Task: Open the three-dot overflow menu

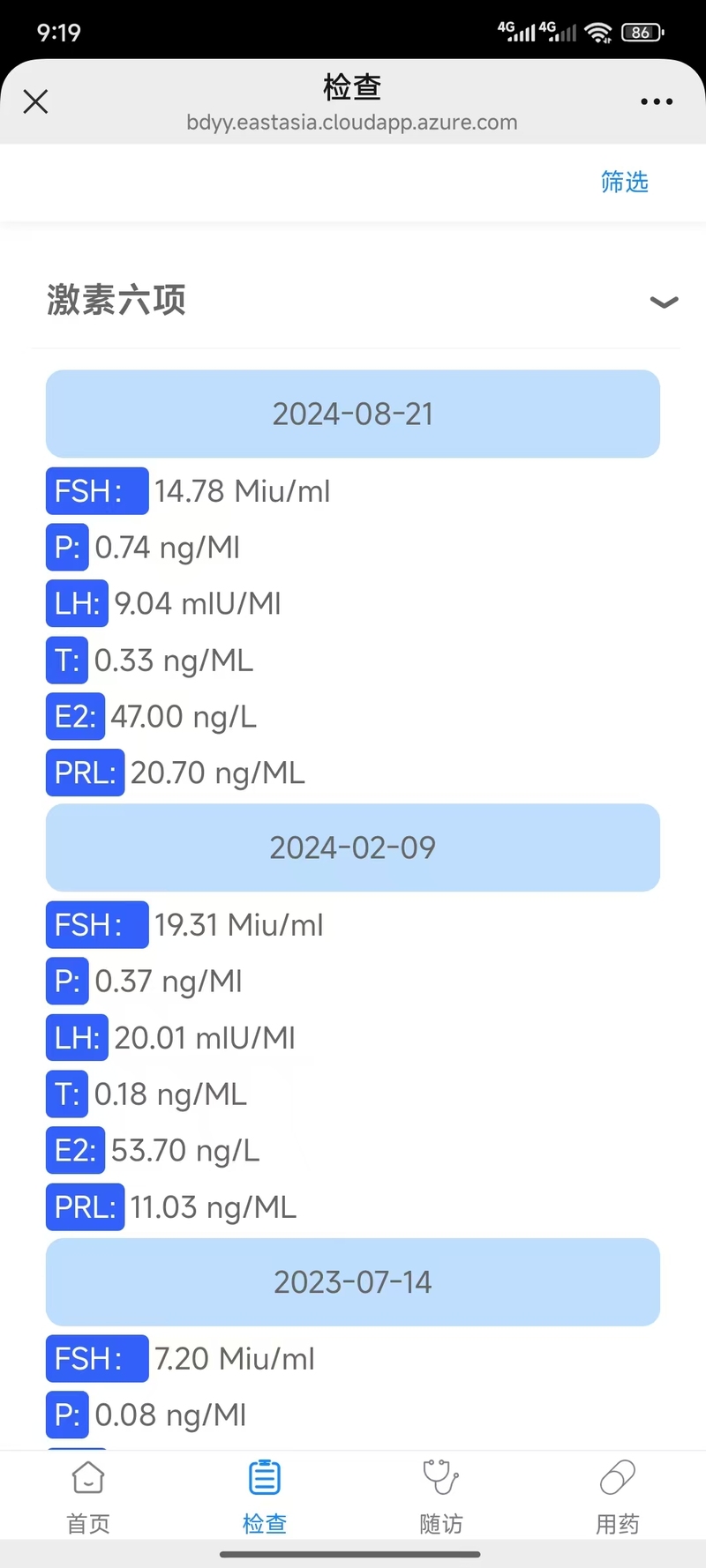Action: [x=657, y=101]
